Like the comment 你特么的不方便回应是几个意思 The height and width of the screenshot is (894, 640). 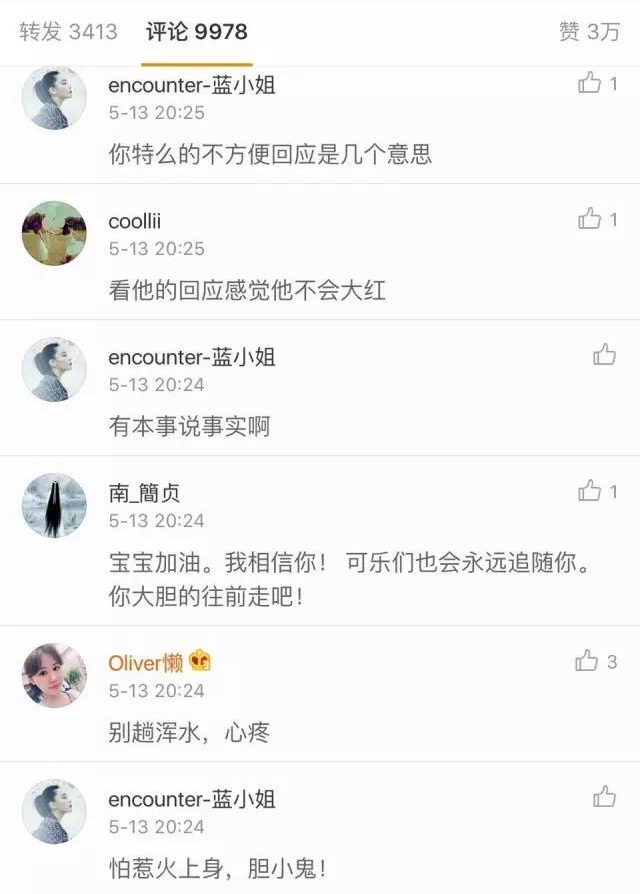click(590, 83)
